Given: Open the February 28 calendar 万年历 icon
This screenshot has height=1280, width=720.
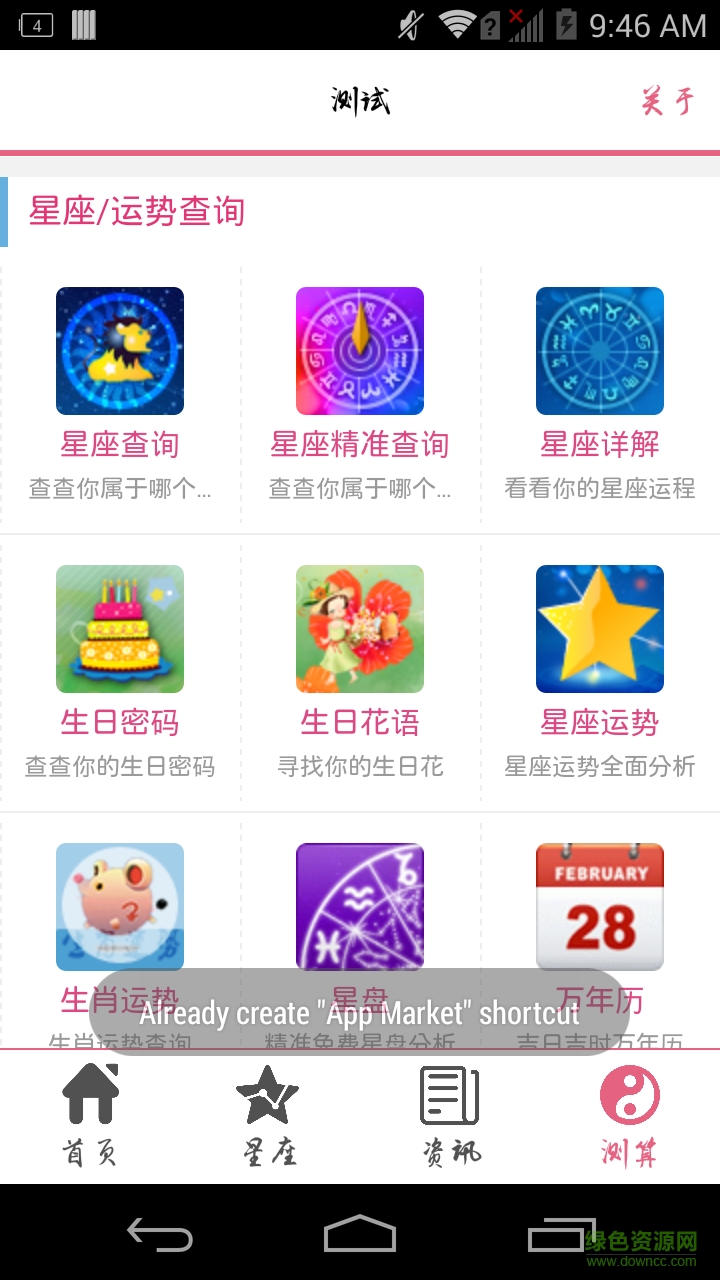Looking at the screenshot, I should [x=600, y=905].
